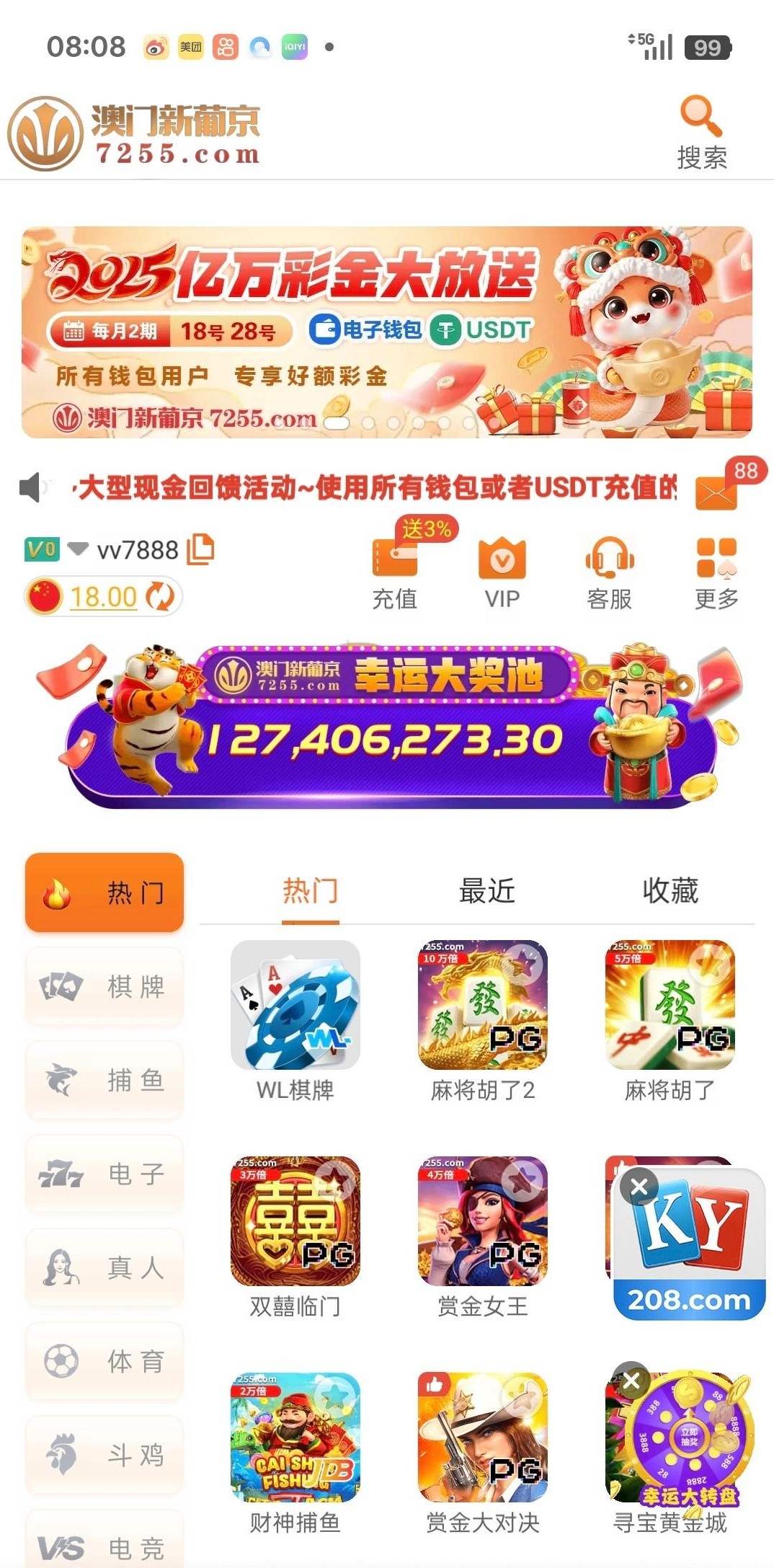Select the 棋牌 category
774x1568 pixels.
(x=104, y=986)
